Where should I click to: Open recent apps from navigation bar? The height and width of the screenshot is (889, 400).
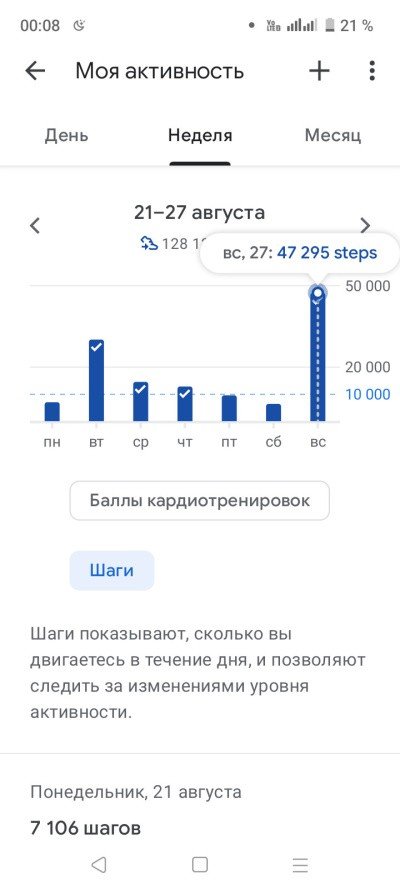click(300, 865)
